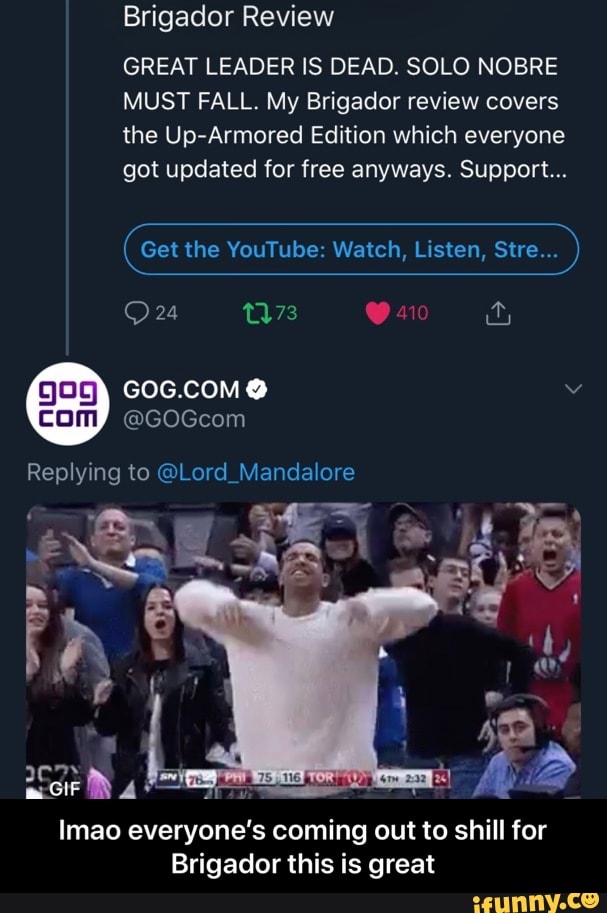Share the Brigador Review tweet
Screen dimensions: 607x913
[497, 314]
